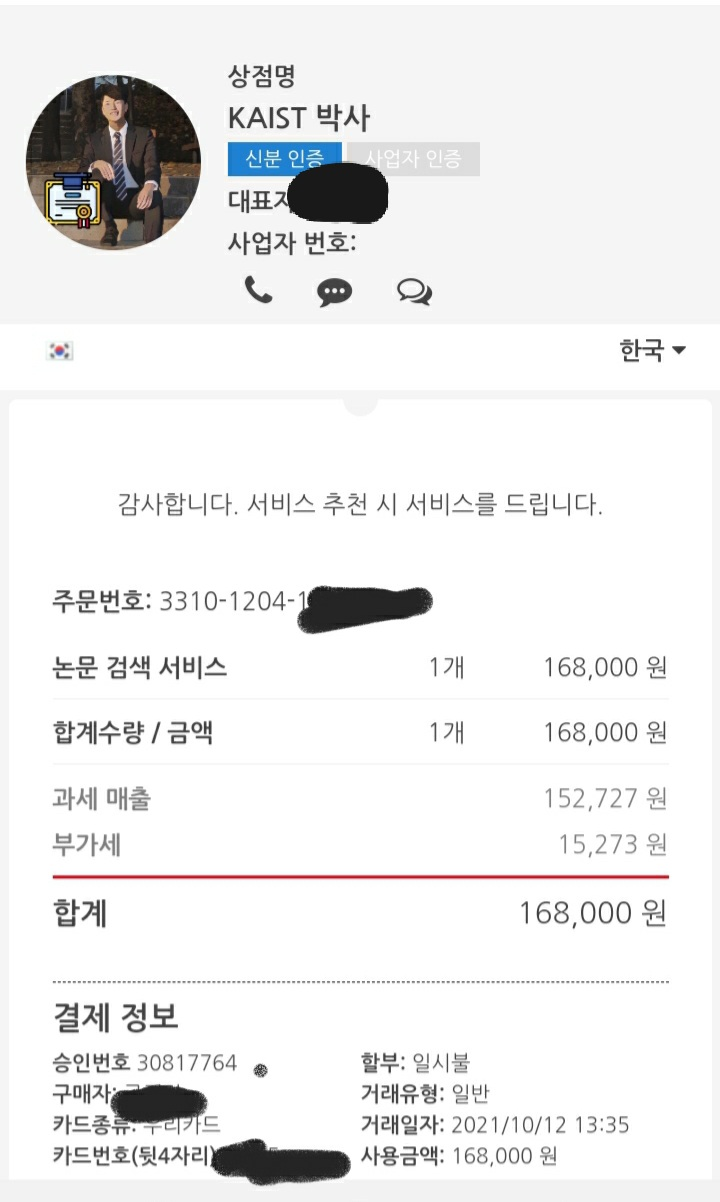This screenshot has width=720, height=1202.
Task: Collapse the receipt panel by its top handle
Action: (359, 401)
